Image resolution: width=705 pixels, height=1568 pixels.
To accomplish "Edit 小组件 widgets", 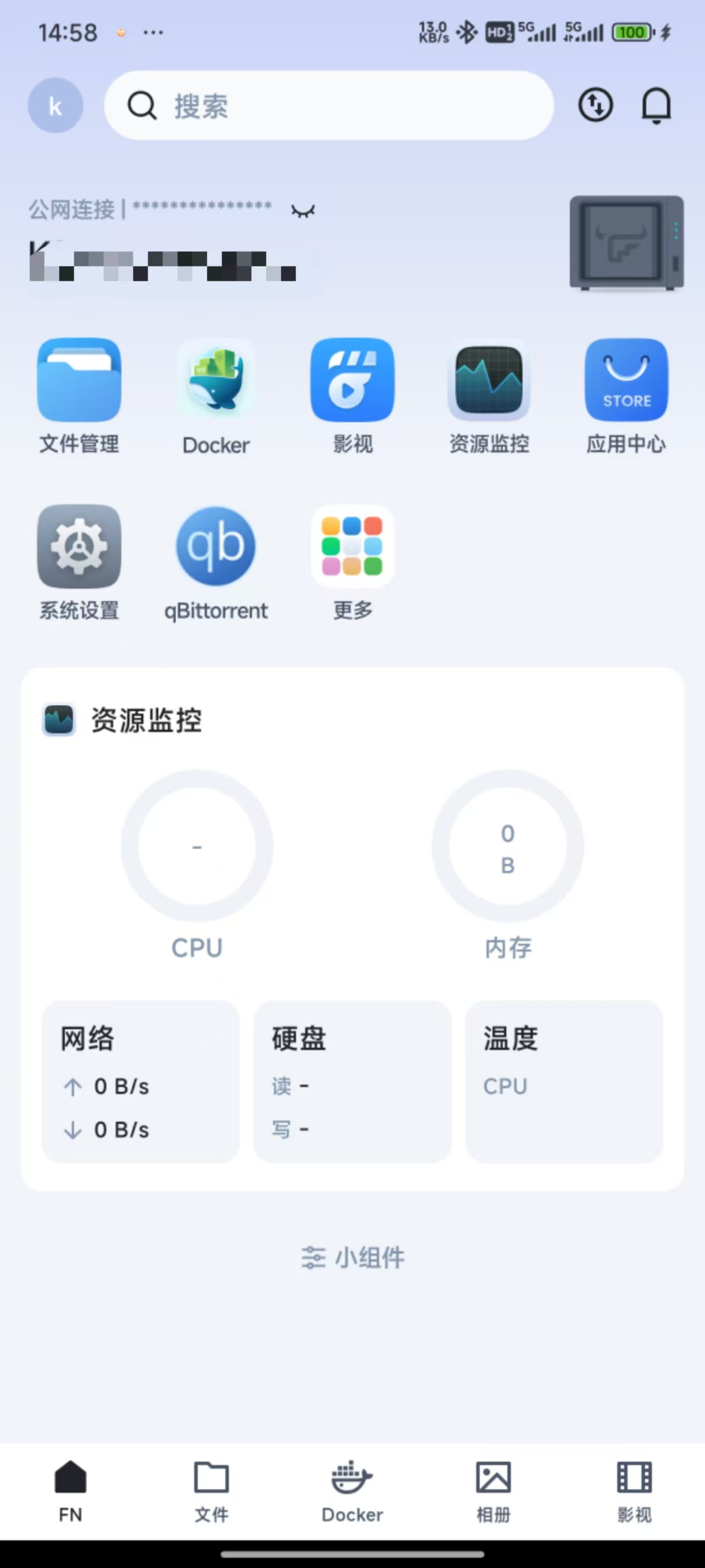I will [x=352, y=1258].
